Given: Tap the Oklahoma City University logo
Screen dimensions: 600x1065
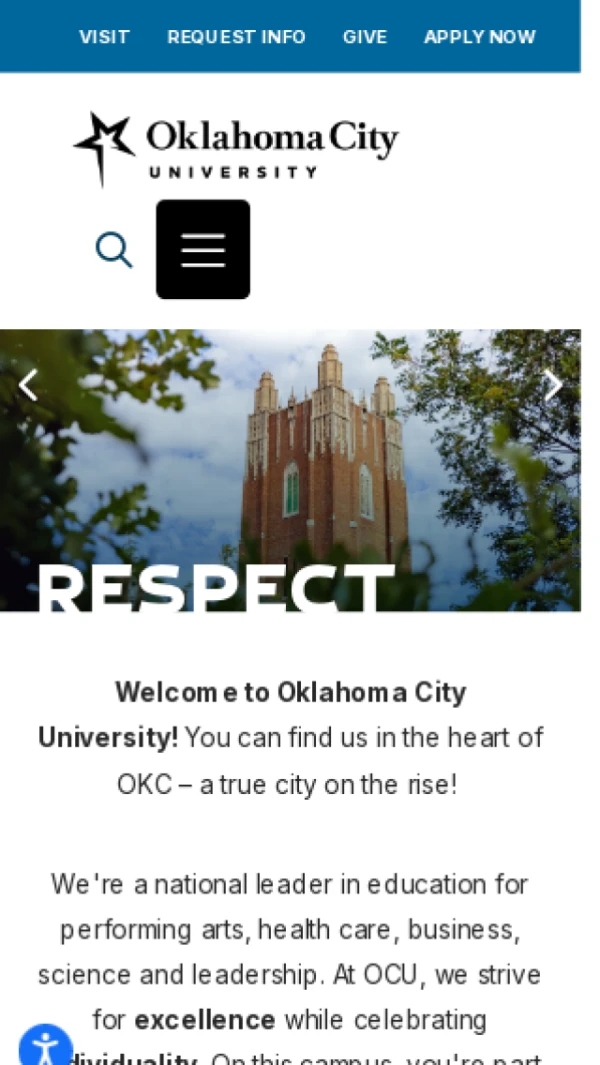Looking at the screenshot, I should click(236, 148).
